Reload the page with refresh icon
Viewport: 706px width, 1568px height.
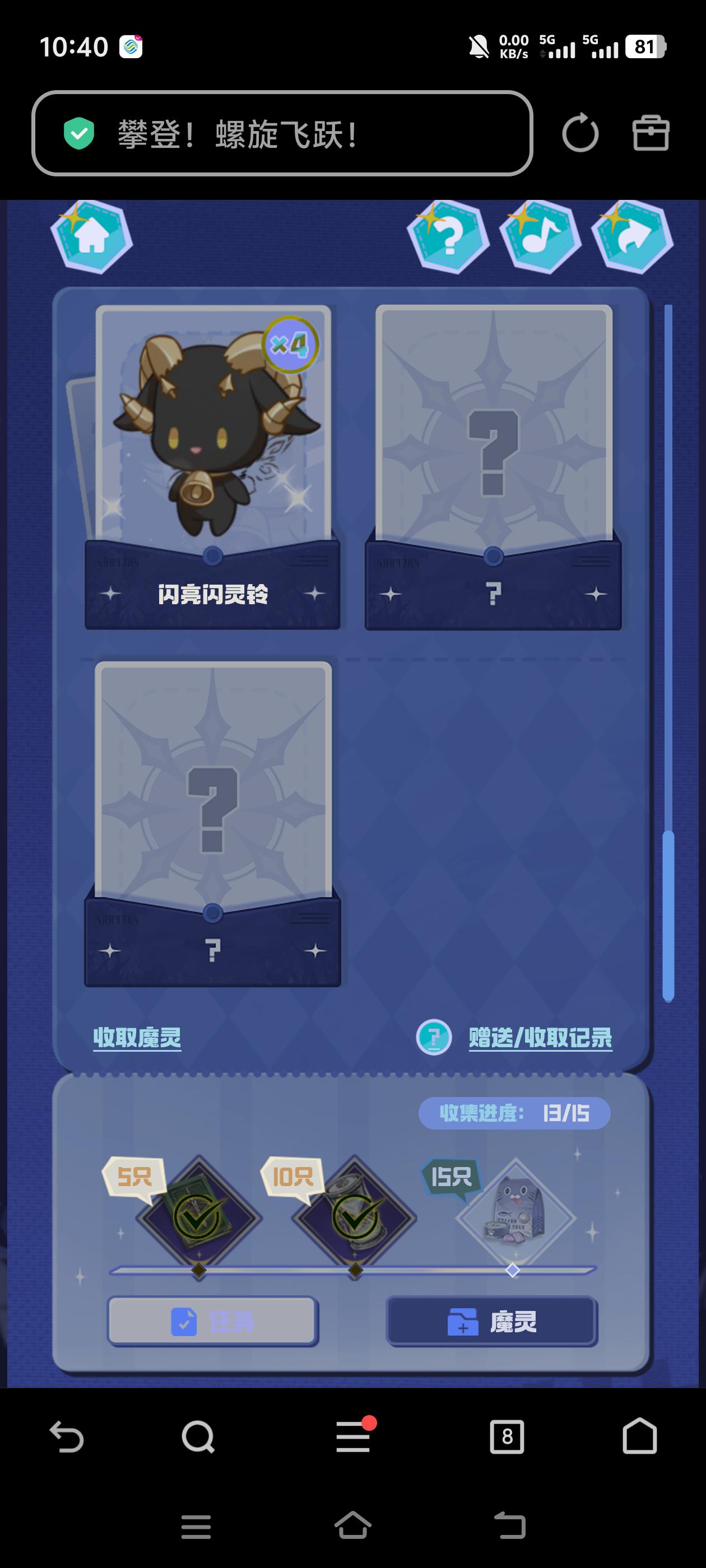pyautogui.click(x=580, y=133)
